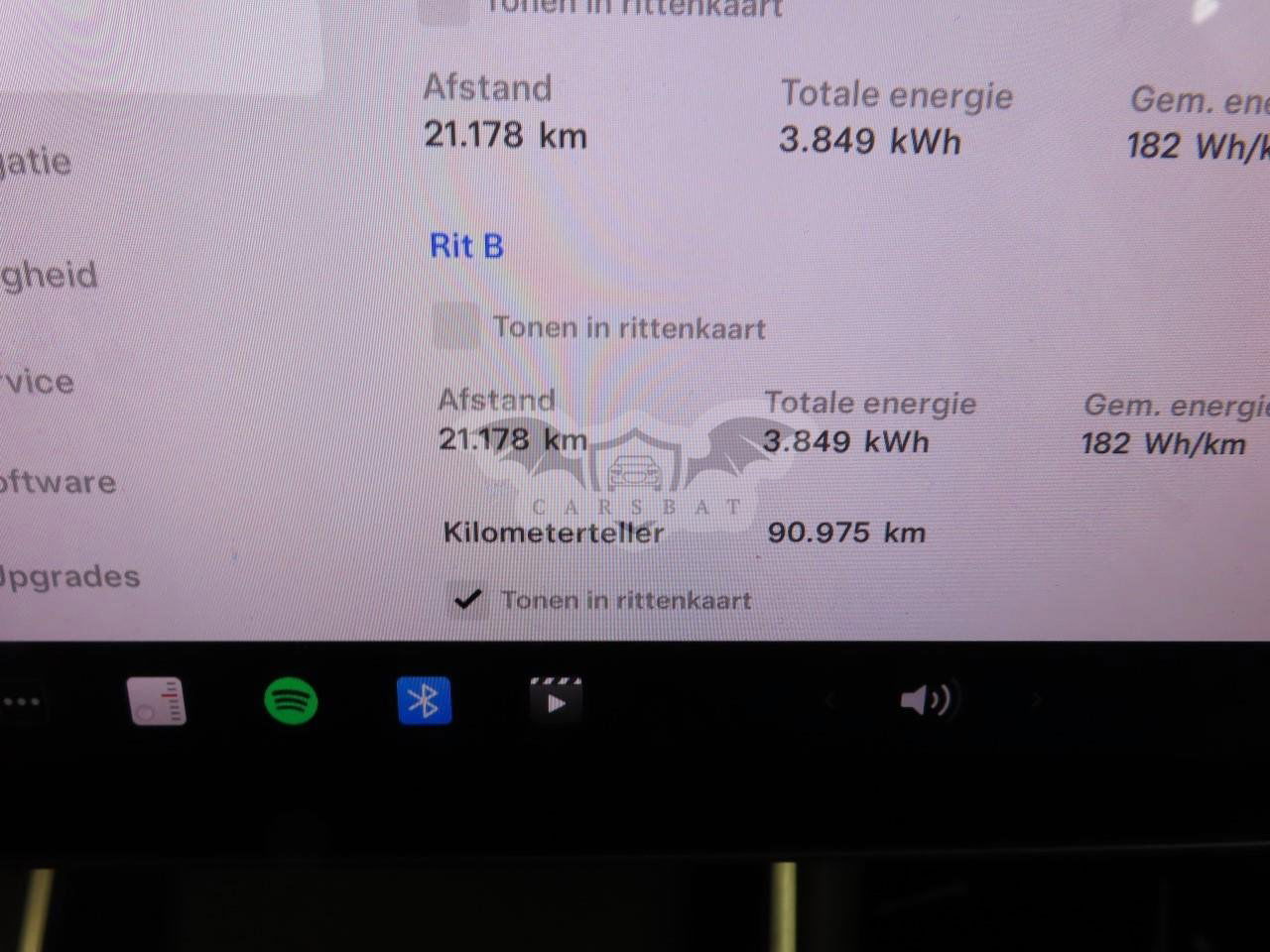Viewport: 1270px width, 952px height.
Task: Open the Bluetooth app
Action: click(425, 701)
